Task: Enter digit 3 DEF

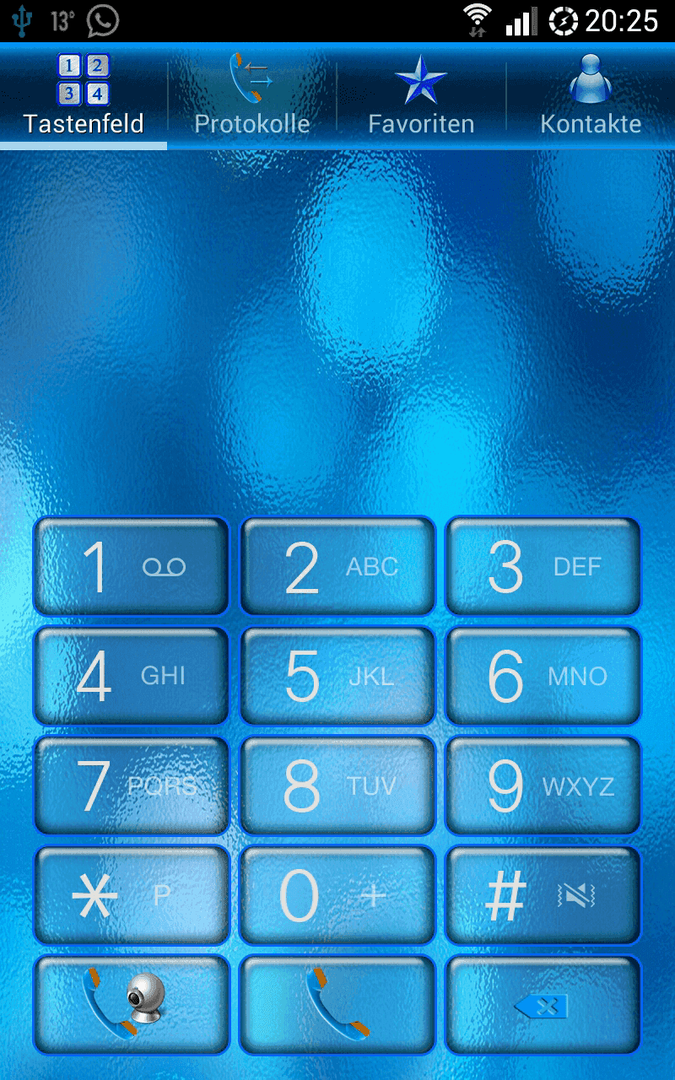Action: click(x=542, y=566)
